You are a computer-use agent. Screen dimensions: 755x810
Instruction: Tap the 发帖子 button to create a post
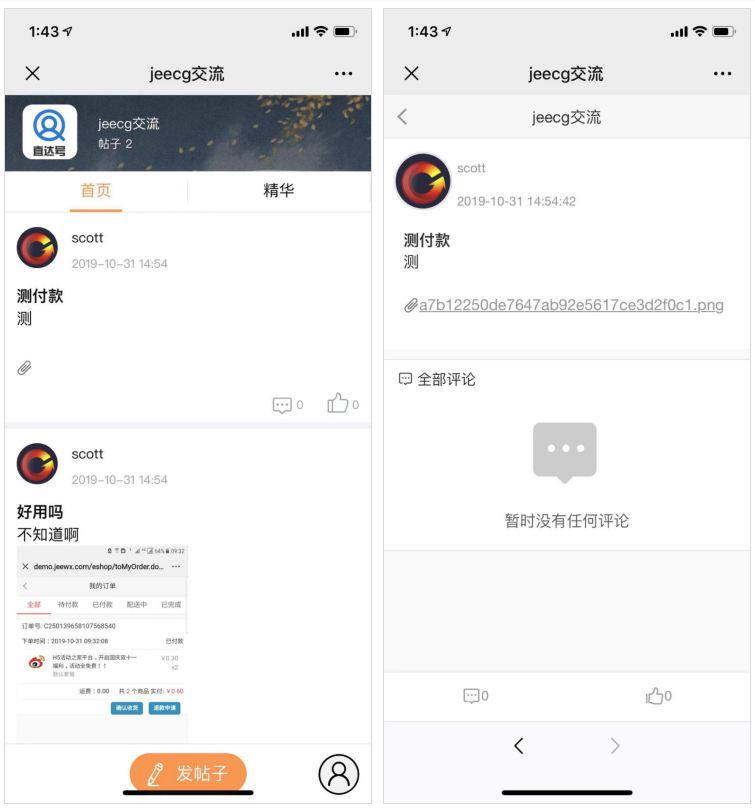coord(188,773)
